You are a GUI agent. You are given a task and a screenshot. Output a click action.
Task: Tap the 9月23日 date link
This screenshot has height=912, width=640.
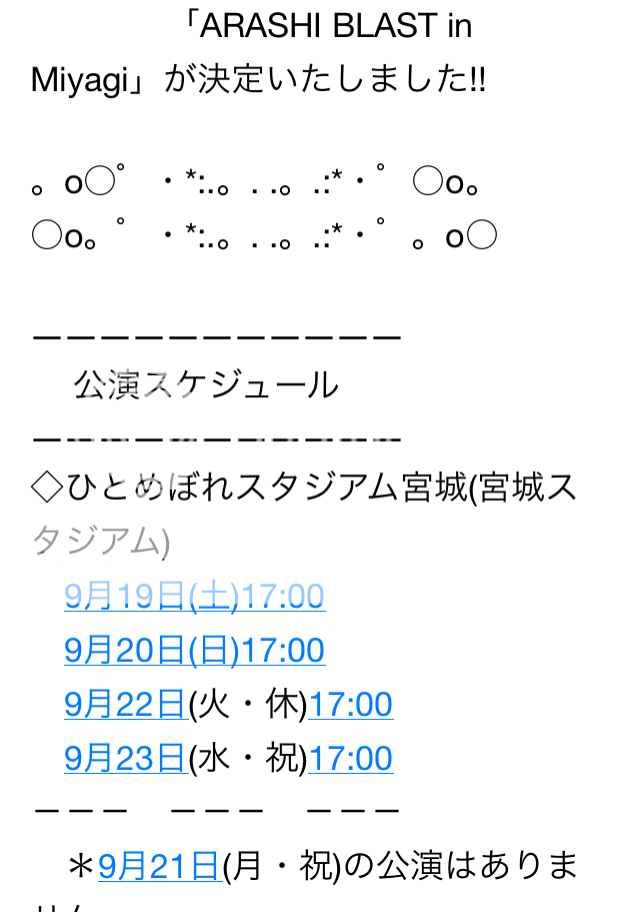pyautogui.click(x=125, y=759)
